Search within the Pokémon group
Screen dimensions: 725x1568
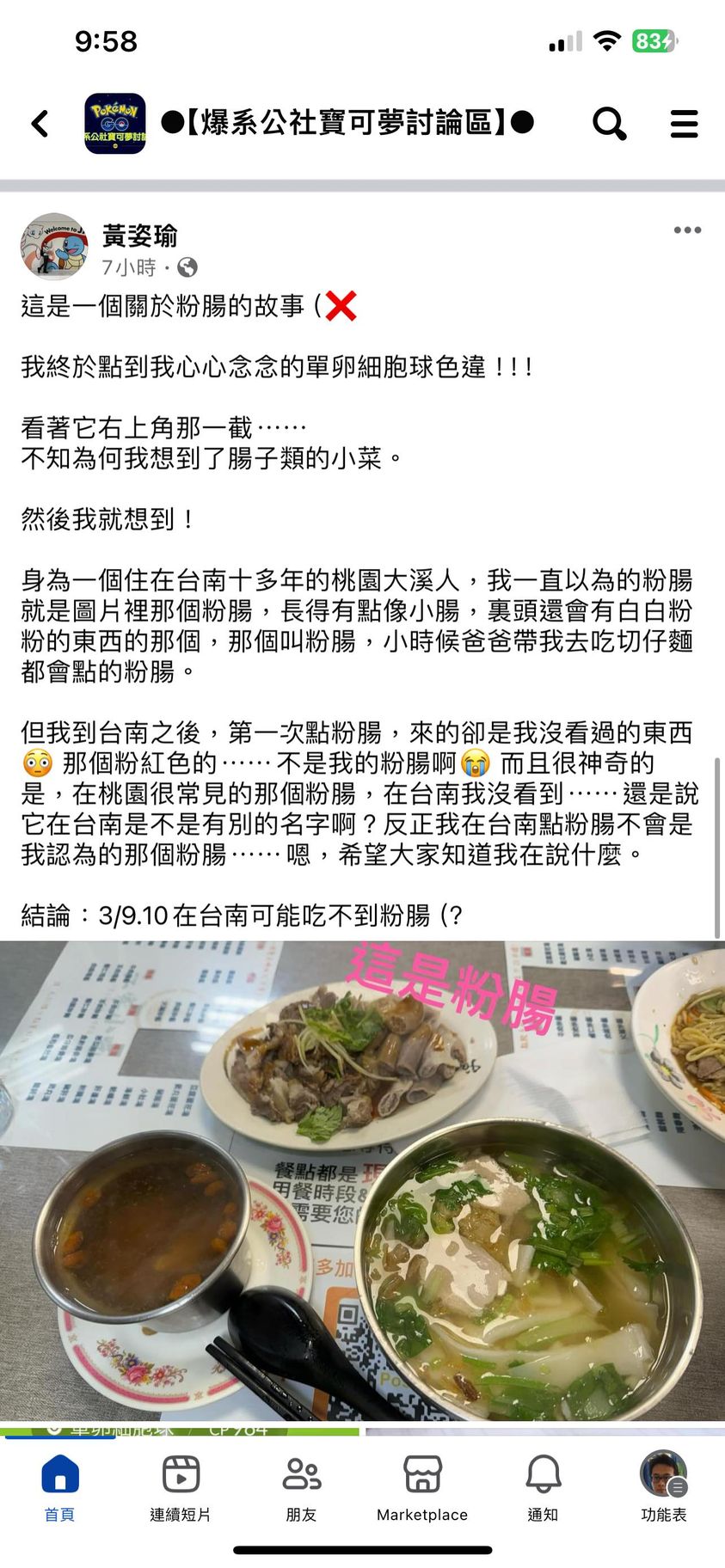click(609, 124)
